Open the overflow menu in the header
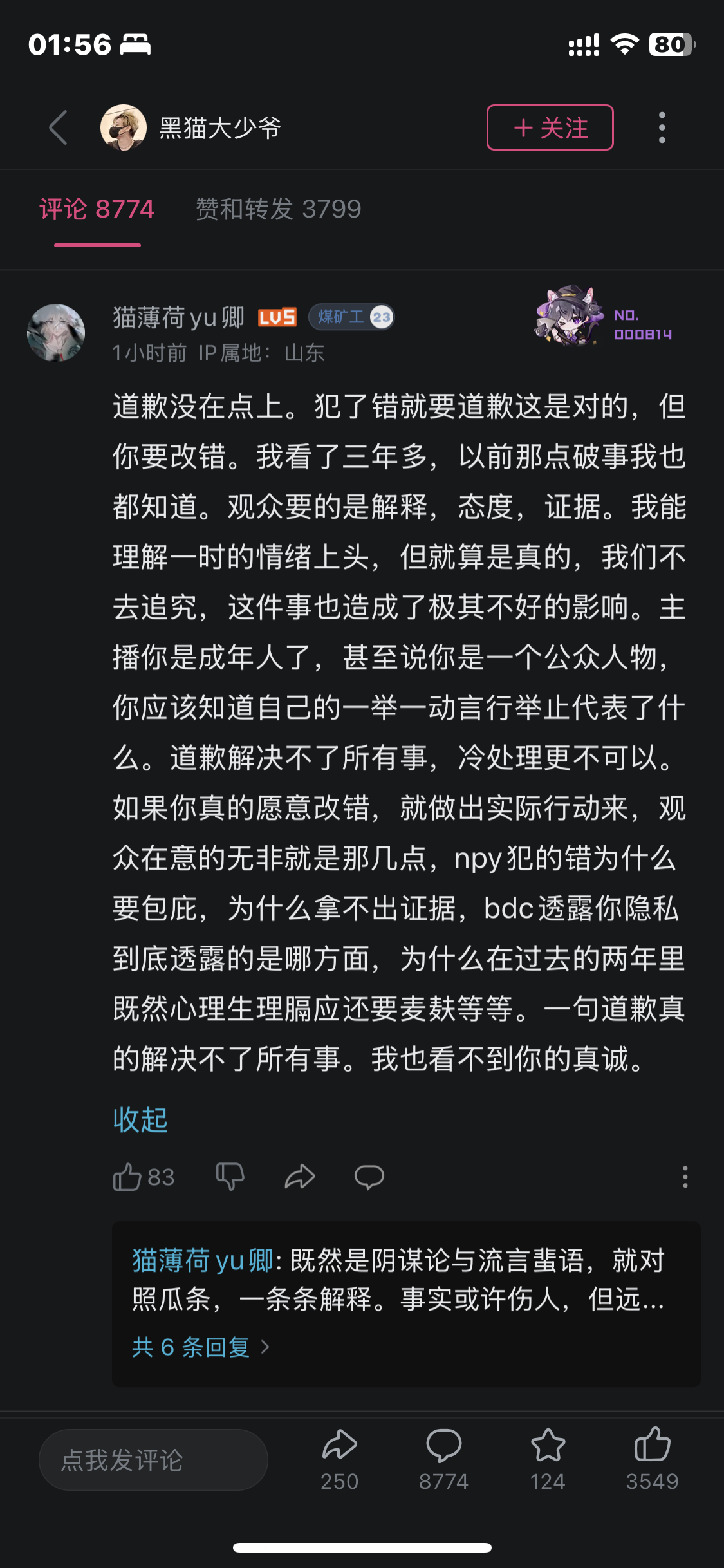Screen dimensions: 724x1568 662,127
